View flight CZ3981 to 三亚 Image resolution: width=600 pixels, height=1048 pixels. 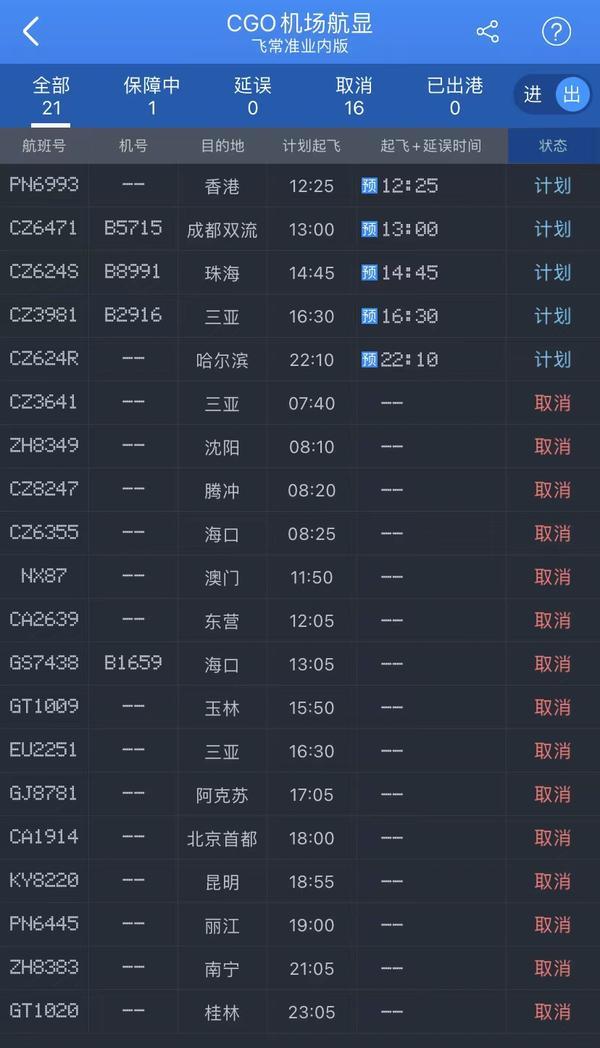[300, 316]
